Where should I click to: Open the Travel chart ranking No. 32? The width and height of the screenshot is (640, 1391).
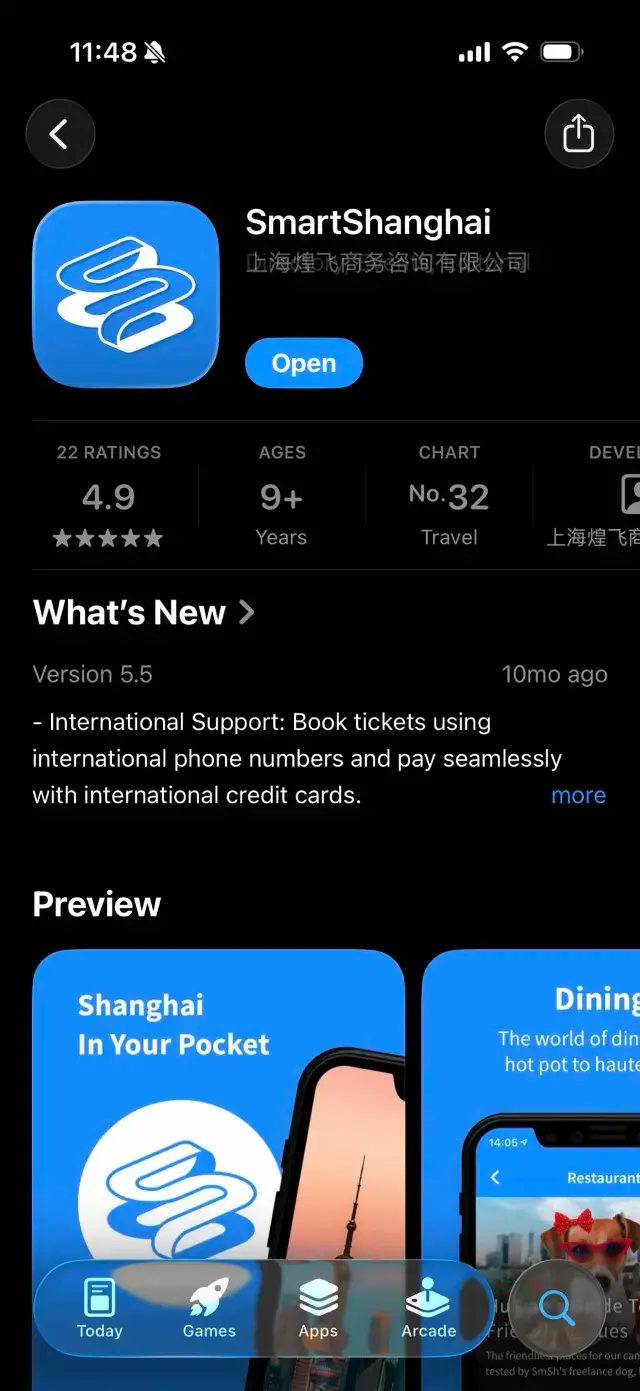pos(449,495)
